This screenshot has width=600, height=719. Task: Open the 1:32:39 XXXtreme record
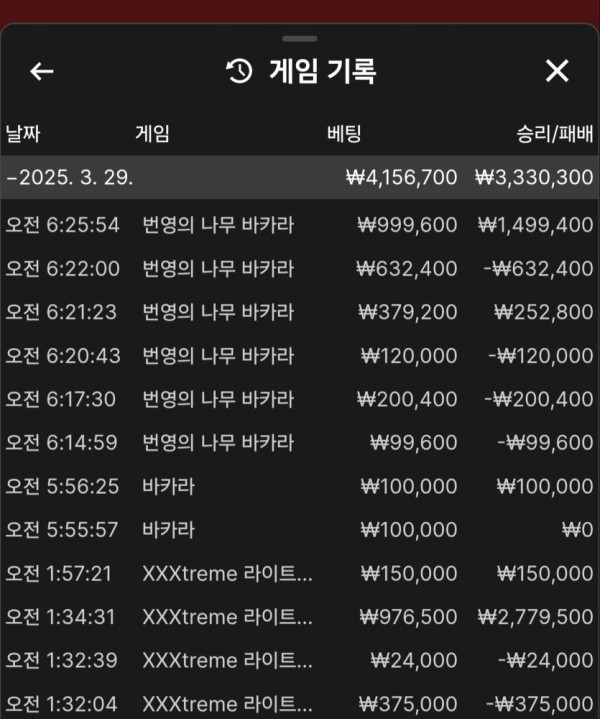point(299,661)
